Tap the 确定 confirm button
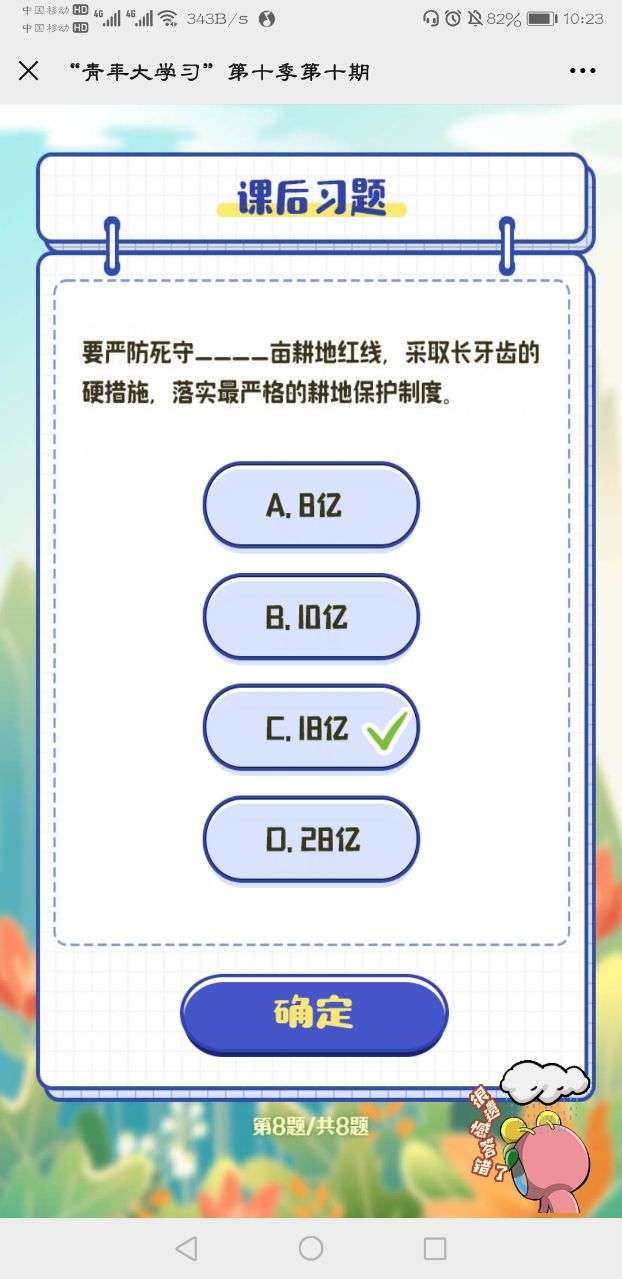 [x=314, y=1014]
